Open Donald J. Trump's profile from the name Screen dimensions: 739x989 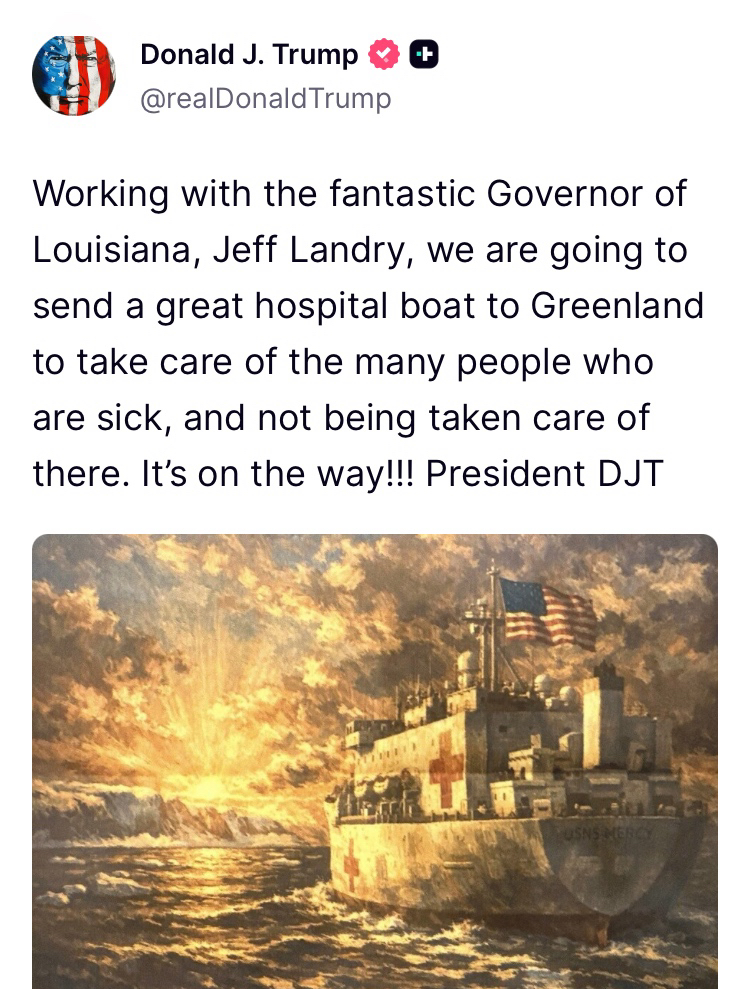pyautogui.click(x=249, y=55)
